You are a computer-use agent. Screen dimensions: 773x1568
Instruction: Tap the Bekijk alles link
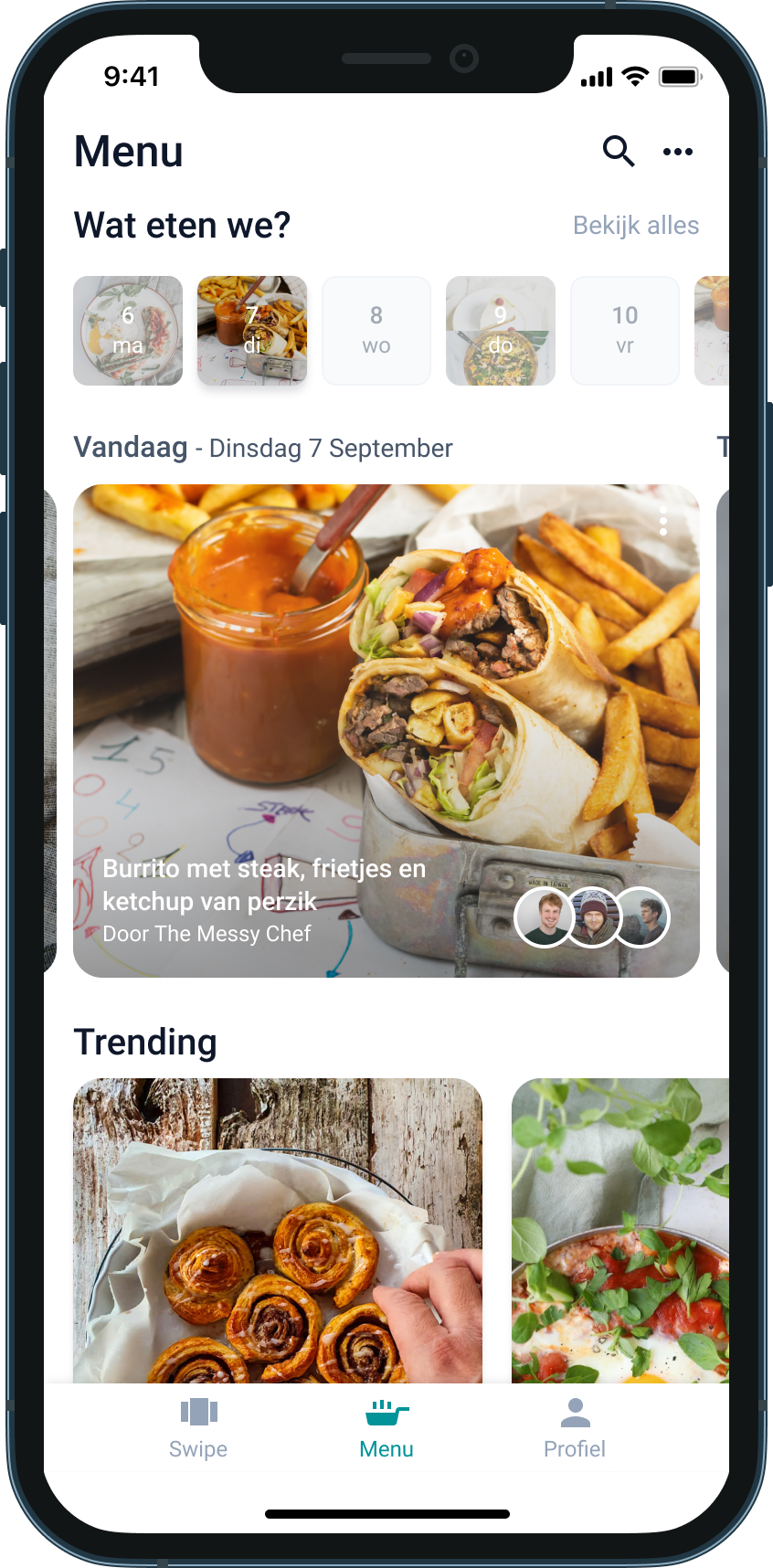(635, 226)
